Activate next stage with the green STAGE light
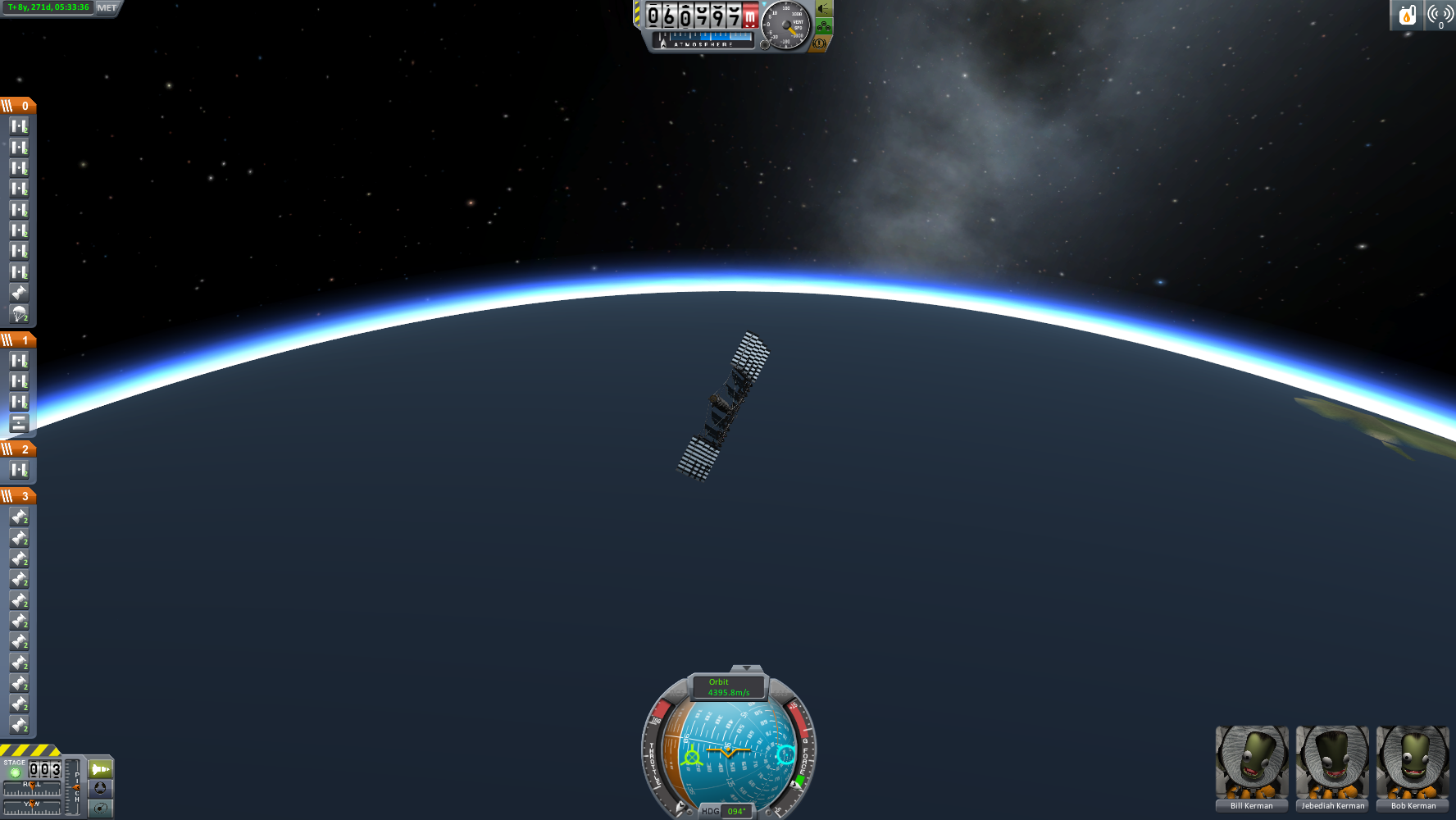 tap(15, 772)
